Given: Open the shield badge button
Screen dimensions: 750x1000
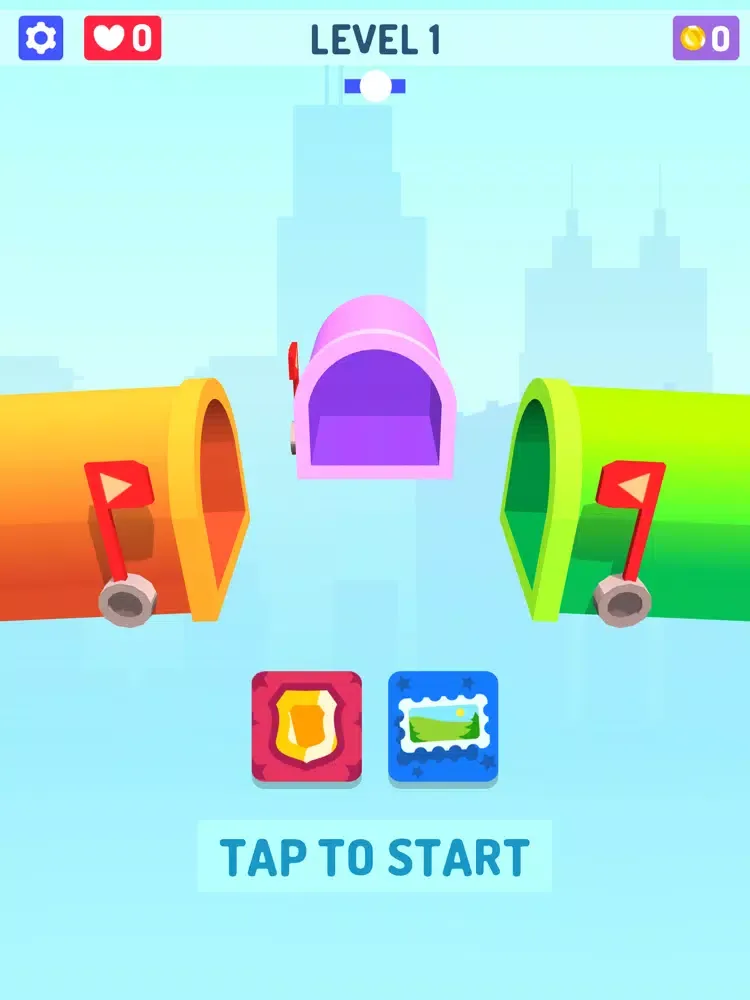Looking at the screenshot, I should 306,727.
